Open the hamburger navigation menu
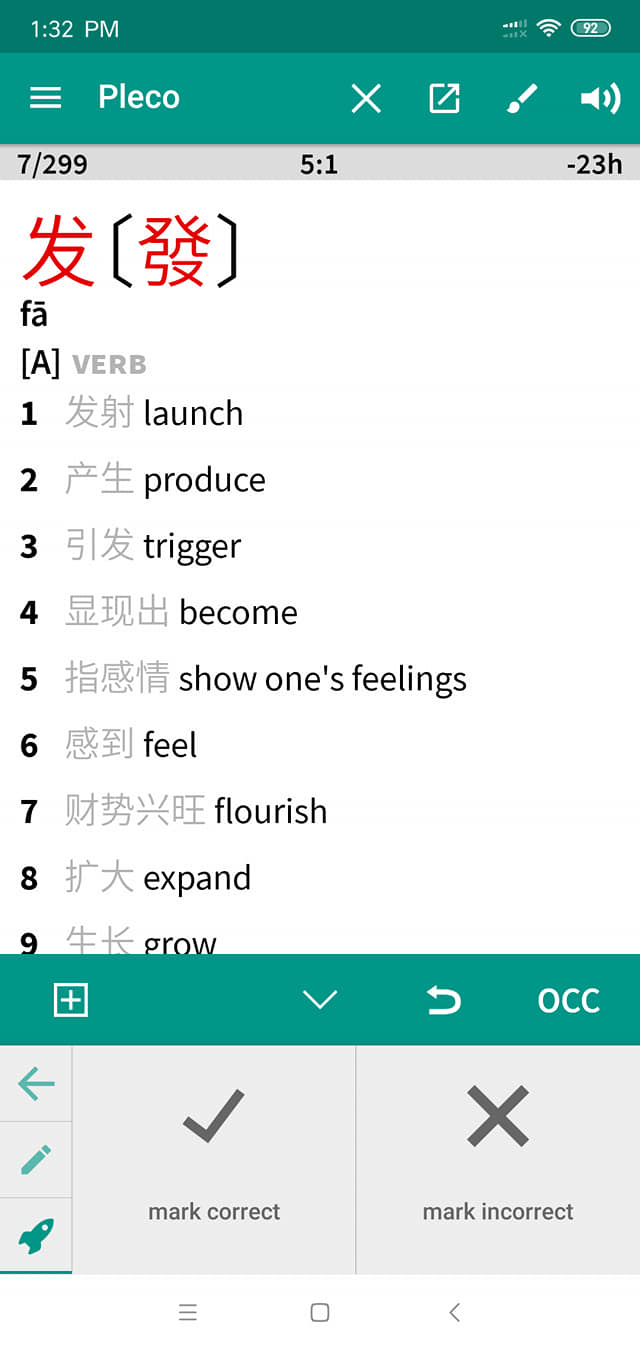 [45, 97]
